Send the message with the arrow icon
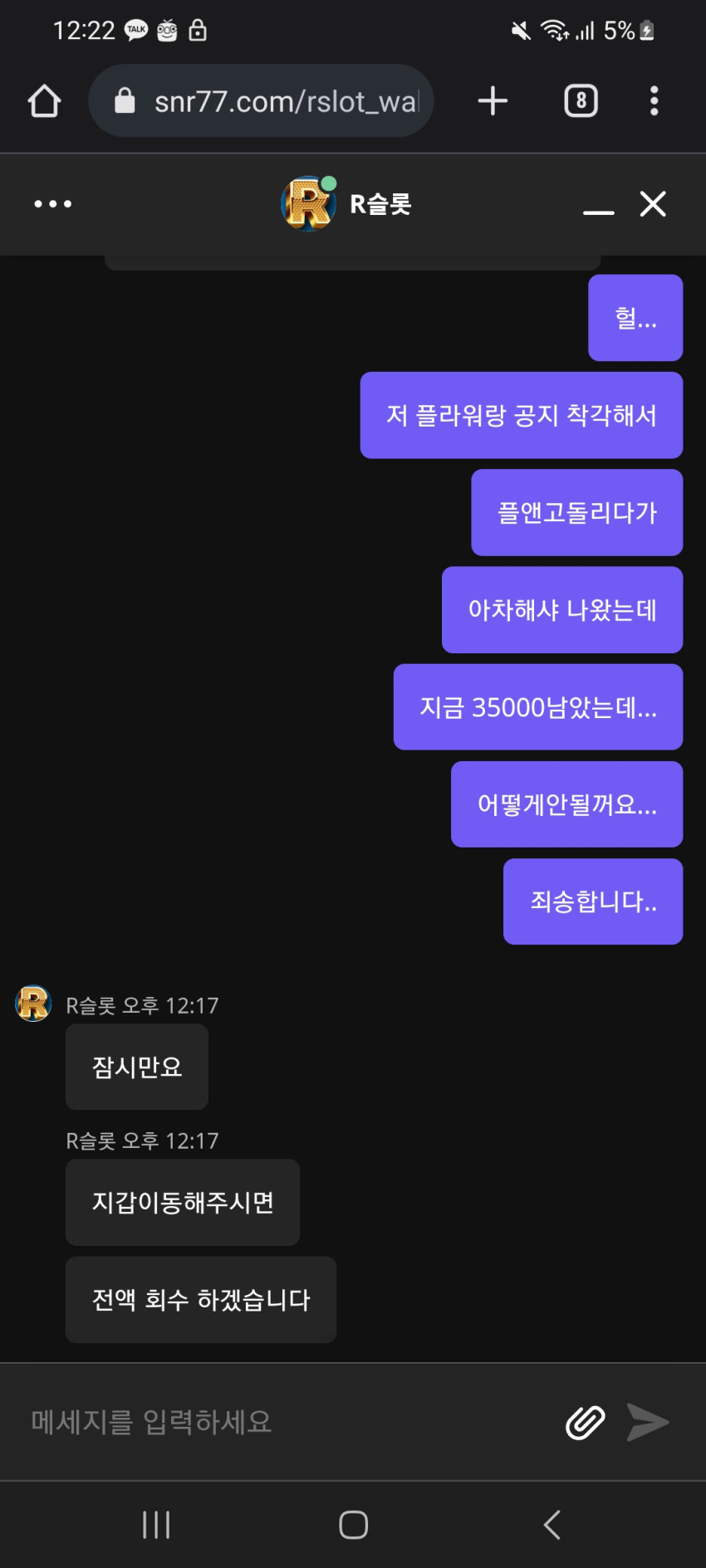The image size is (706, 1568). [648, 1423]
